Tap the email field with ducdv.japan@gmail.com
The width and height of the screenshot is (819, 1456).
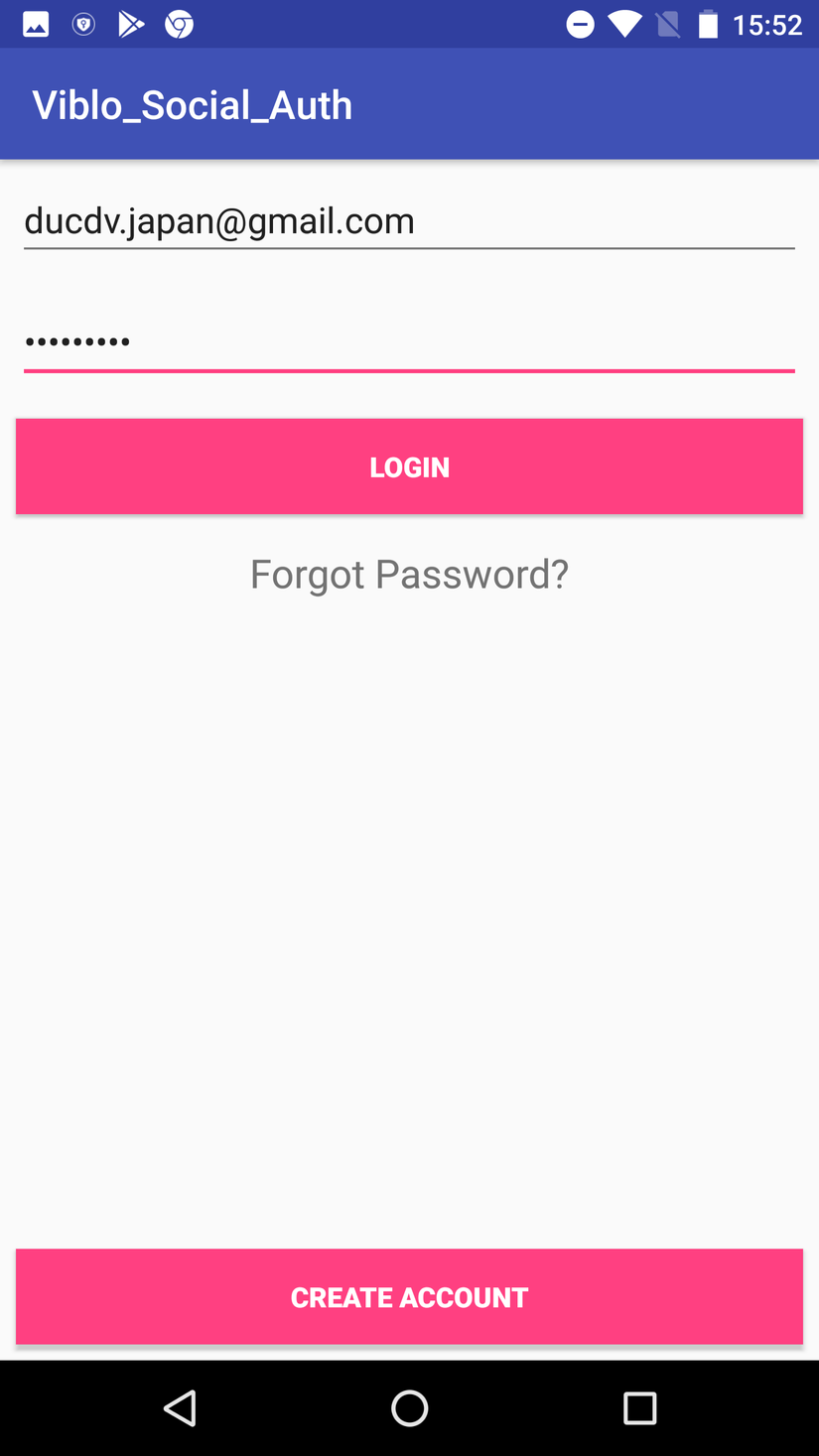(x=409, y=220)
